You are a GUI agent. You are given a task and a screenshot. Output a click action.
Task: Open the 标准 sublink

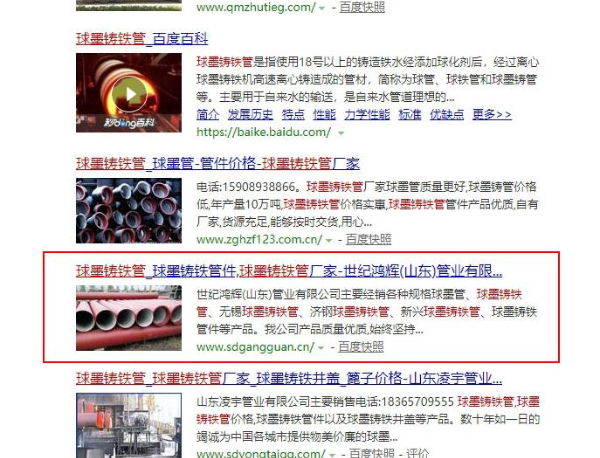[410, 114]
